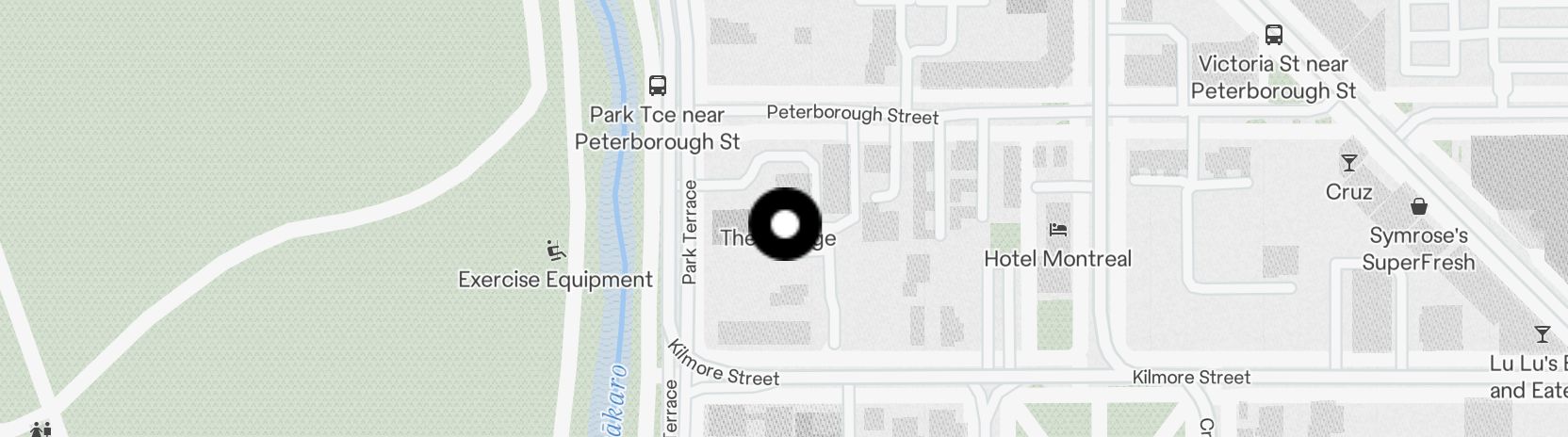
Task: Open the Lu Lu's bar marker
Action: [1542, 334]
